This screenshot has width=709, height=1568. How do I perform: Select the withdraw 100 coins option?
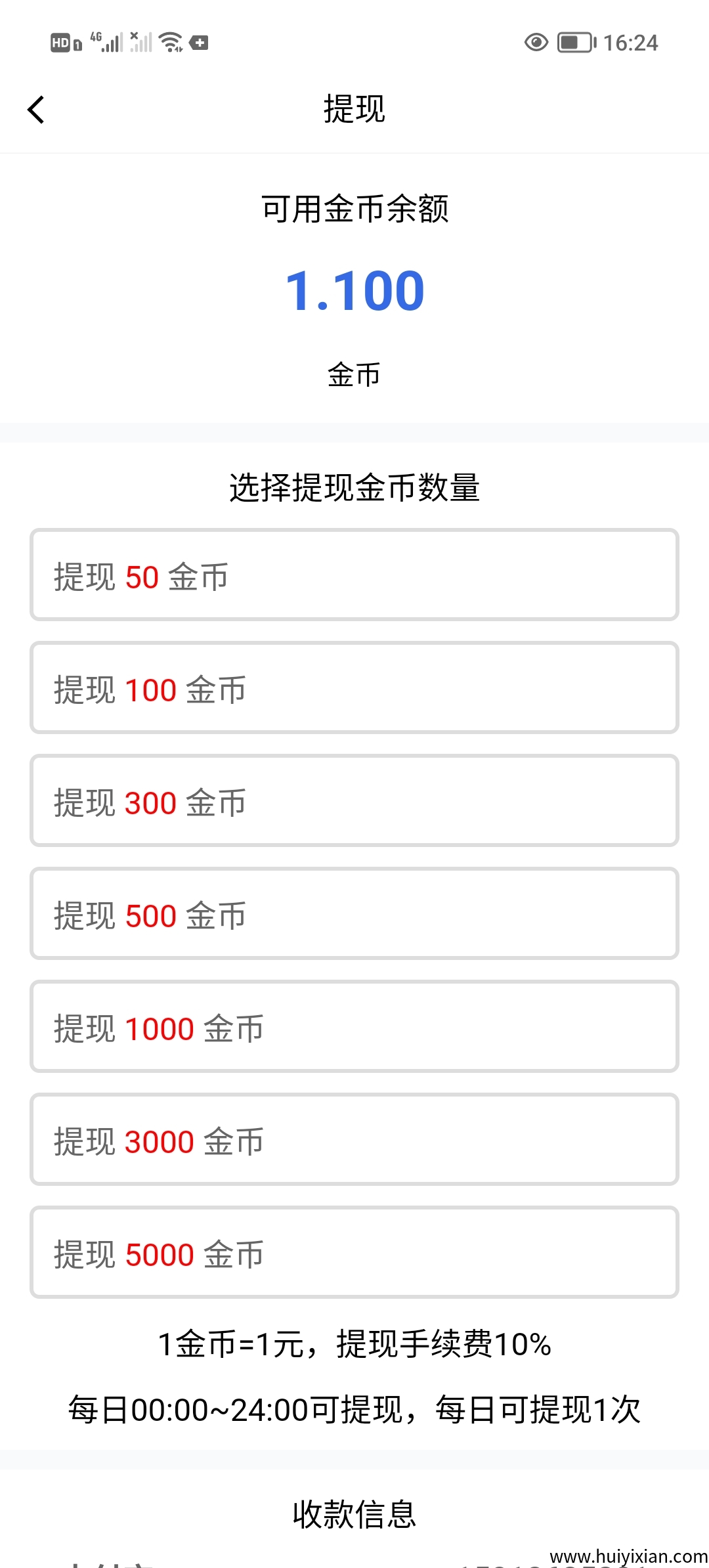354,689
